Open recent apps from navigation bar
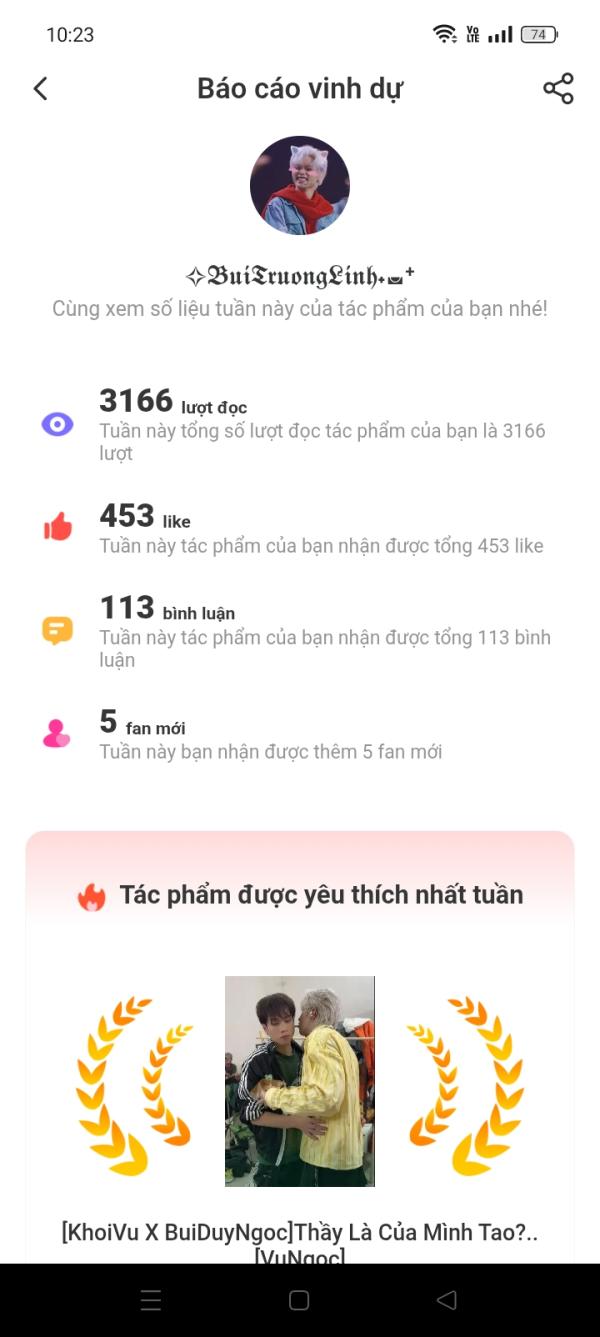600x1337 pixels. click(x=151, y=1300)
